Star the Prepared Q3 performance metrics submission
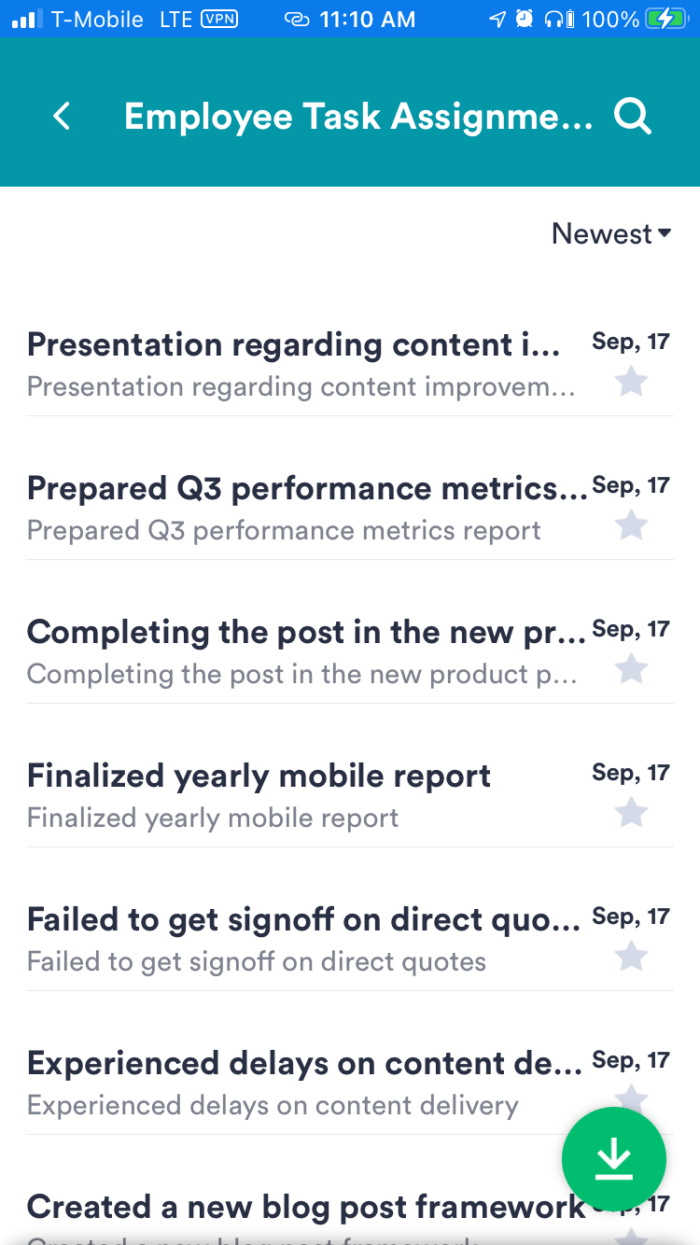The height and width of the screenshot is (1245, 700). [631, 525]
